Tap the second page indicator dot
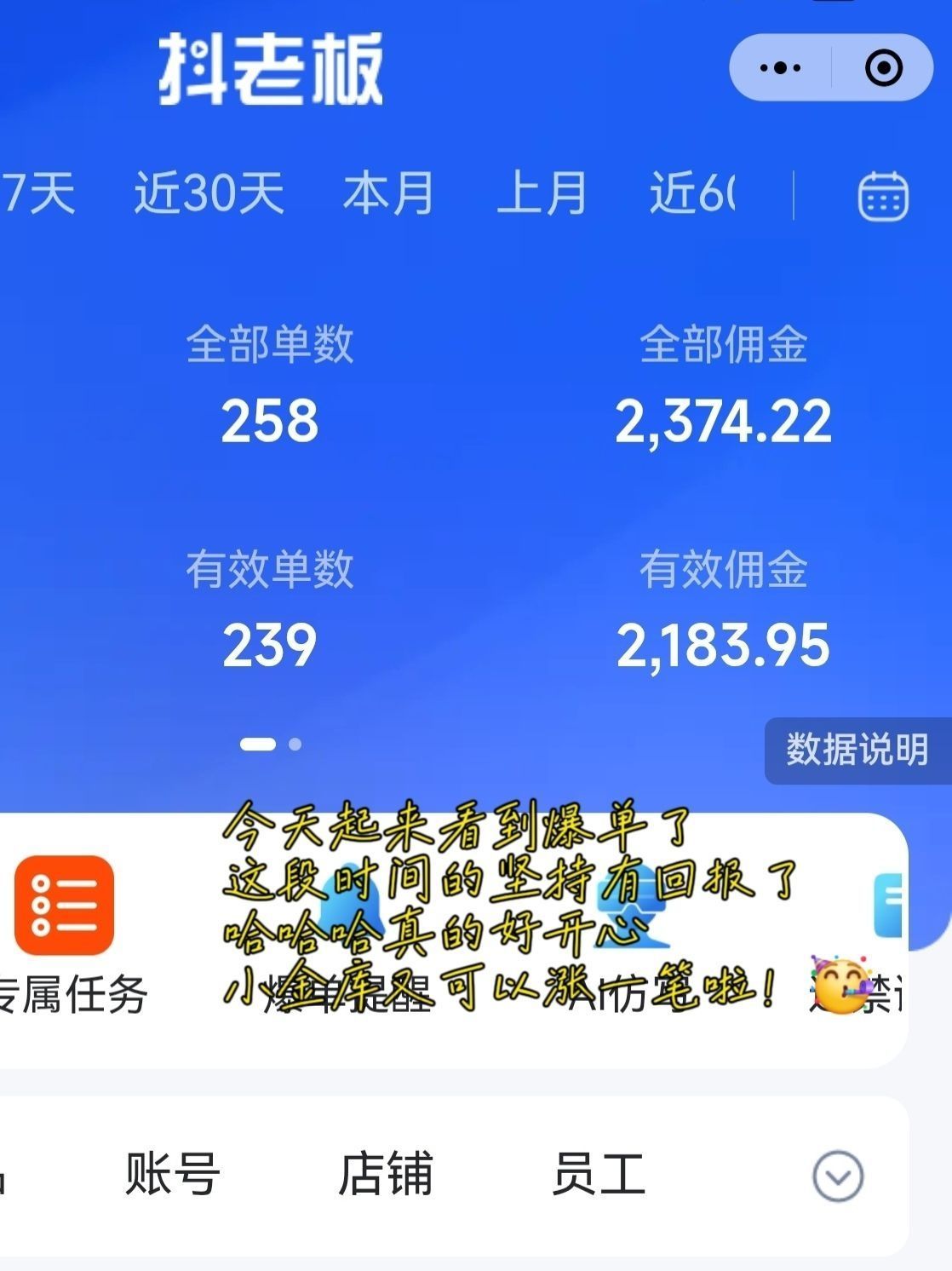952x1271 pixels. click(x=295, y=745)
